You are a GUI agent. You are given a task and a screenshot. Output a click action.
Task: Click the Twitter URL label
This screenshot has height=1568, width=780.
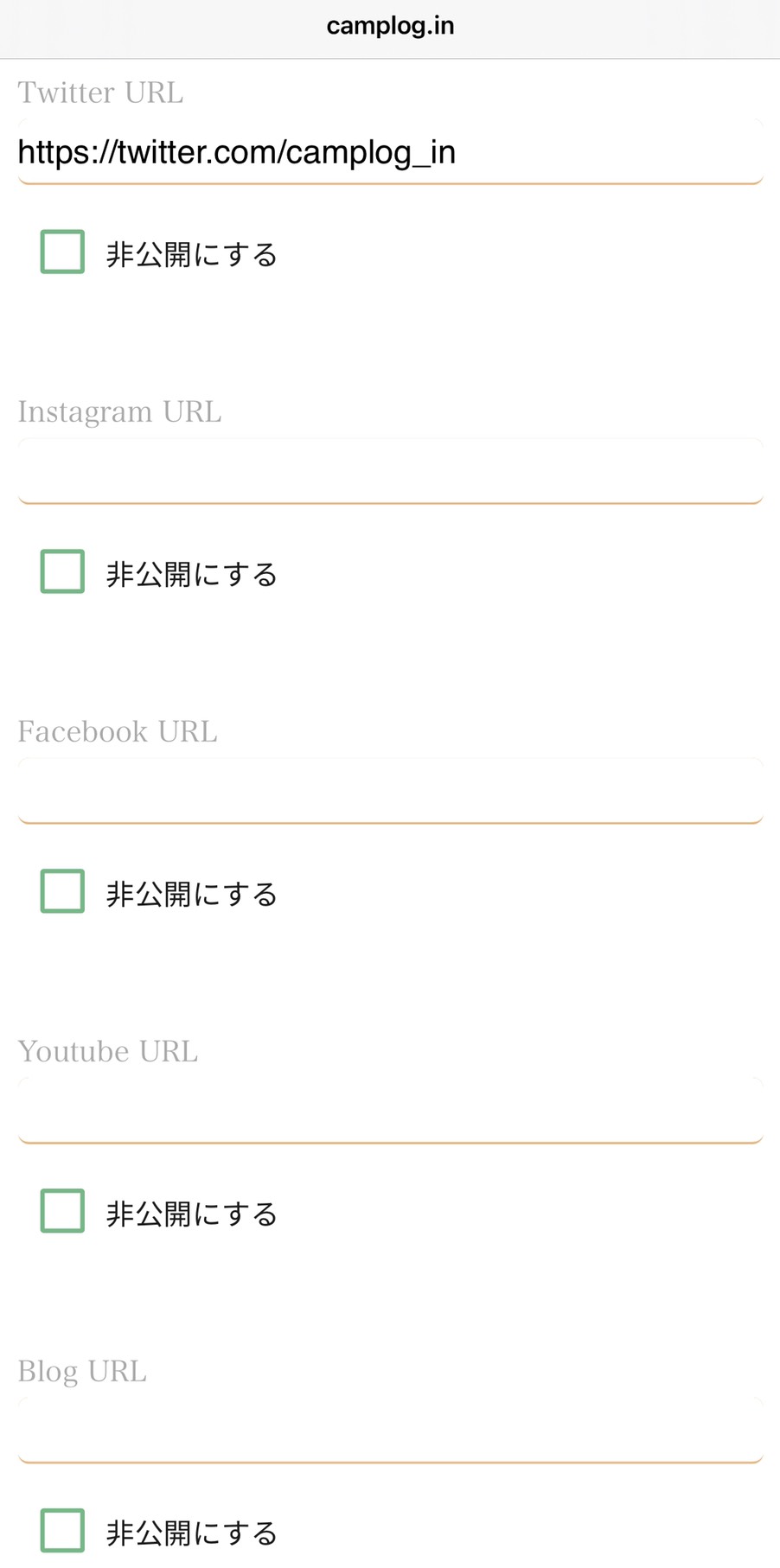[101, 92]
